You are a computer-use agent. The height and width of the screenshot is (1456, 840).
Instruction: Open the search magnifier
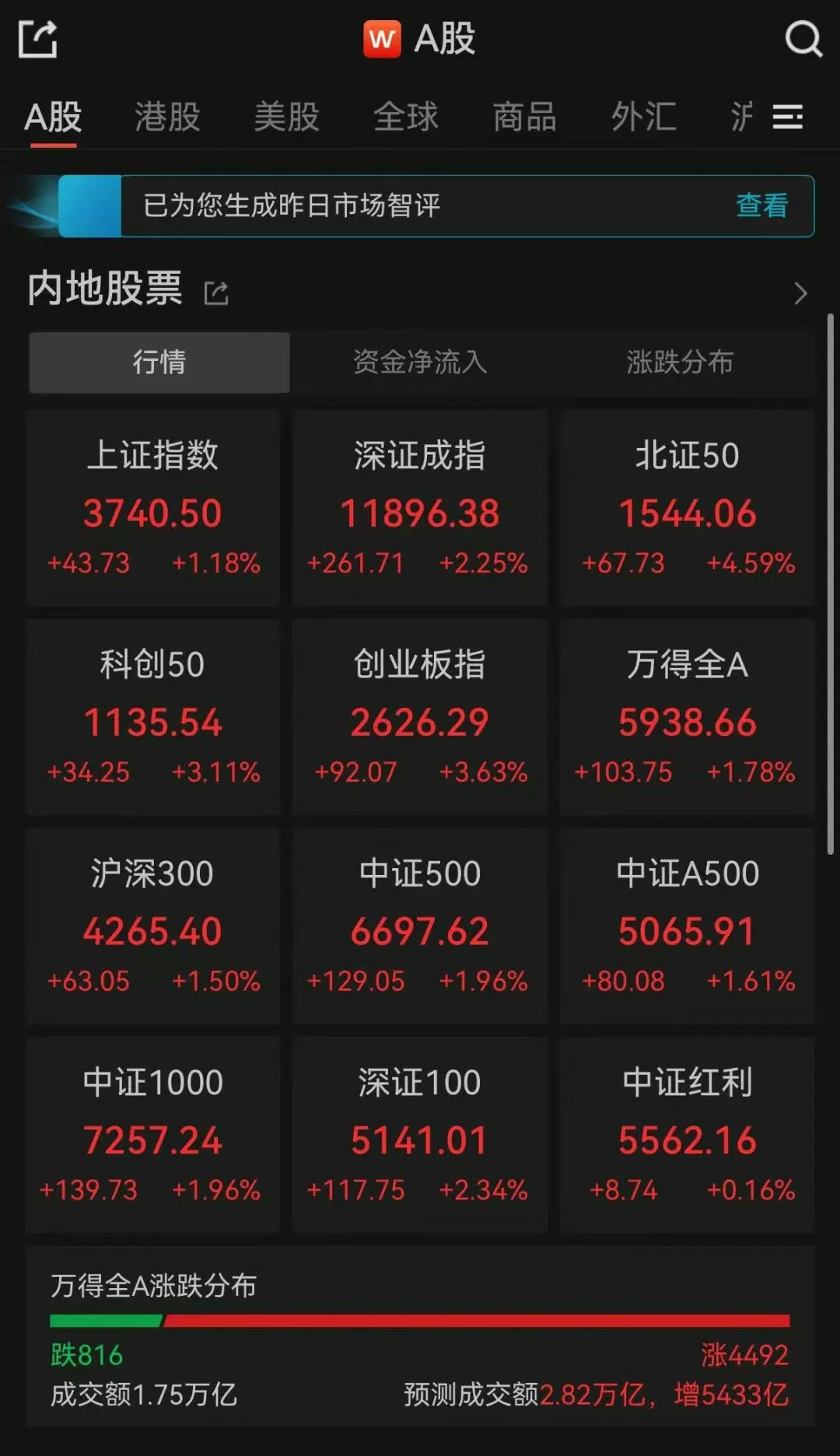(803, 38)
